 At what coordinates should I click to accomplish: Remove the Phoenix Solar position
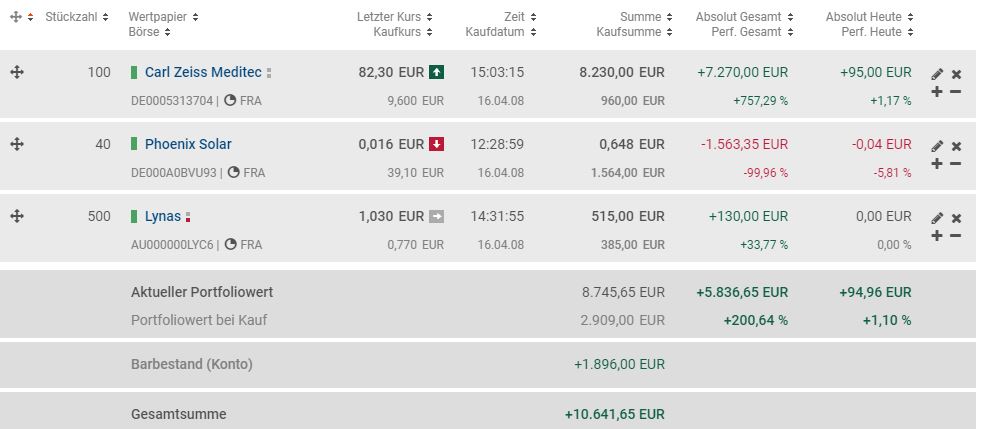point(956,146)
